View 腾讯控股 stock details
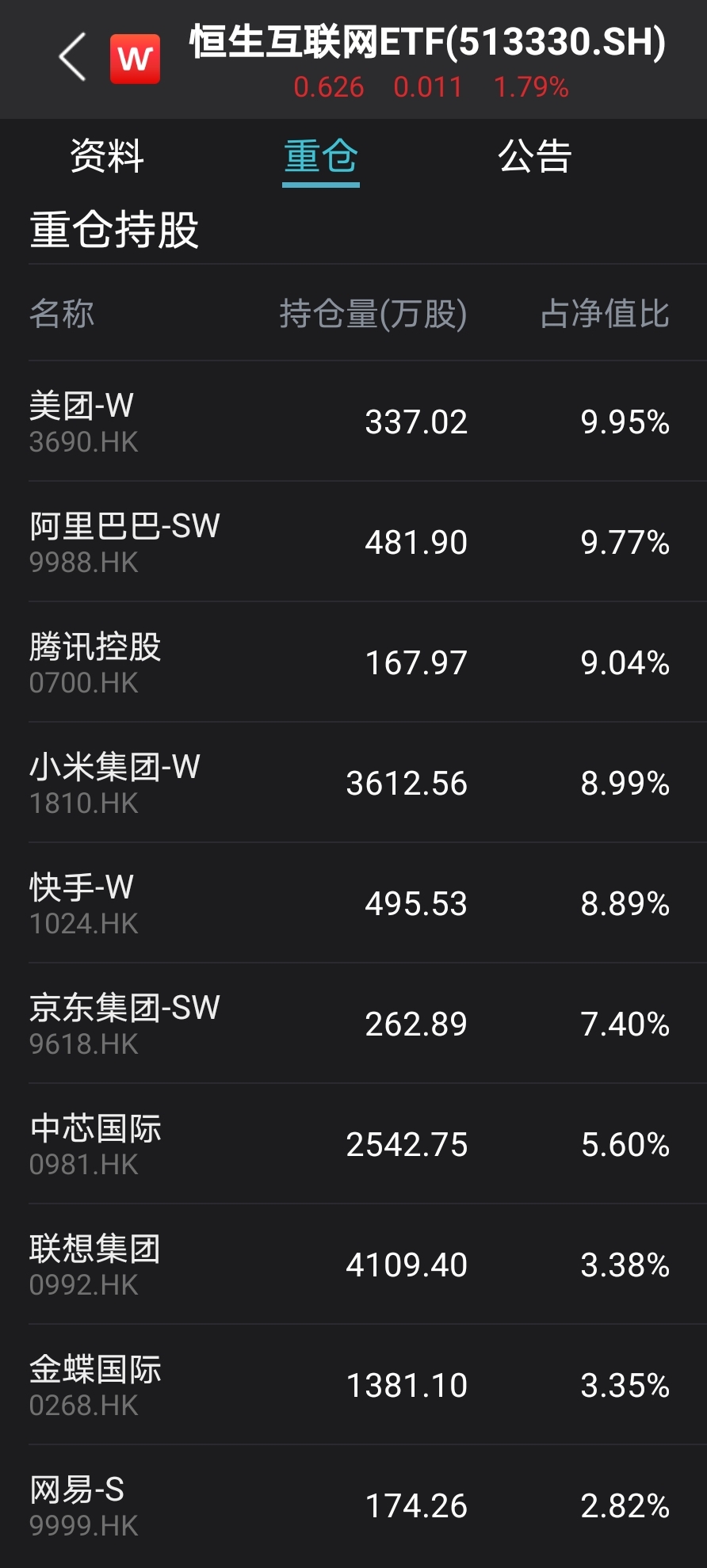707x1568 pixels. coord(353,662)
